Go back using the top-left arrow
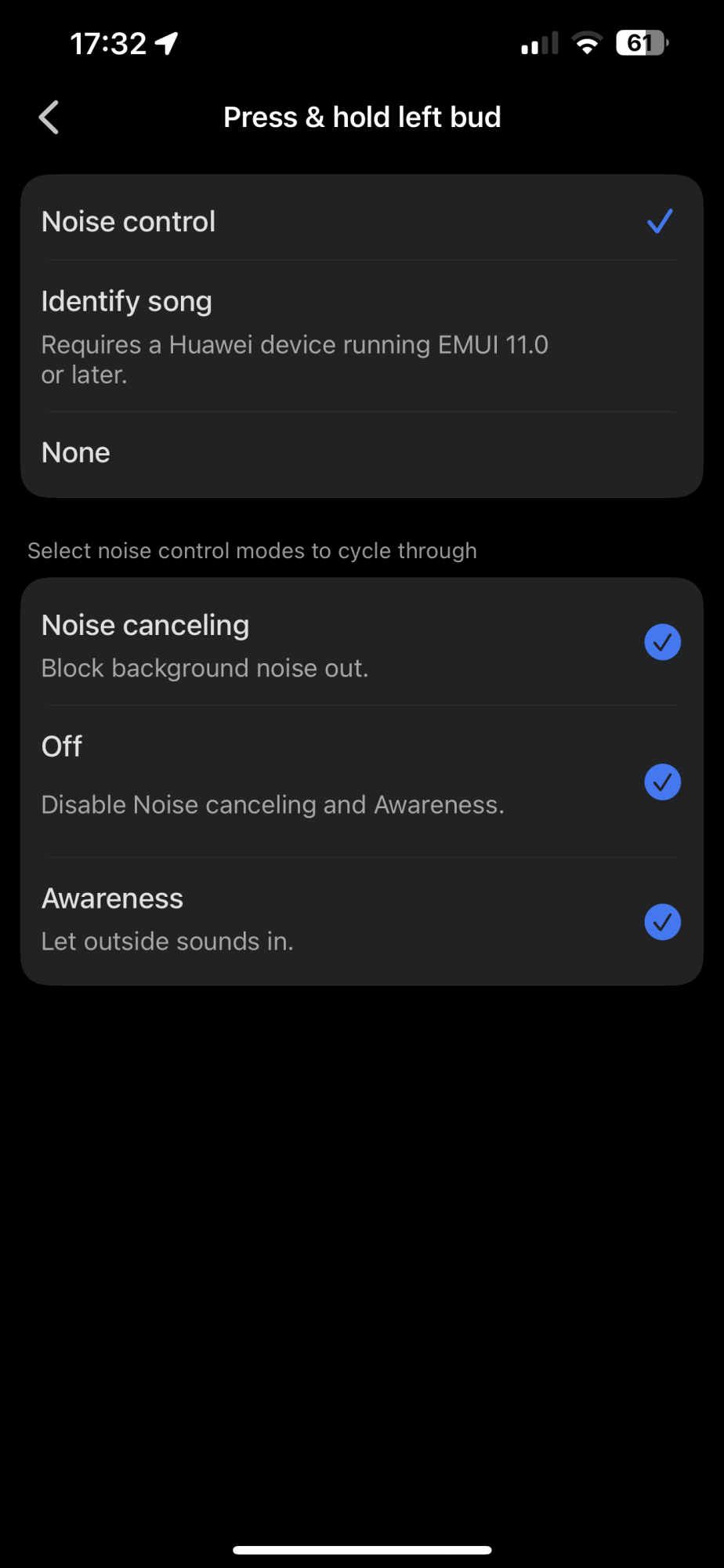 point(49,118)
